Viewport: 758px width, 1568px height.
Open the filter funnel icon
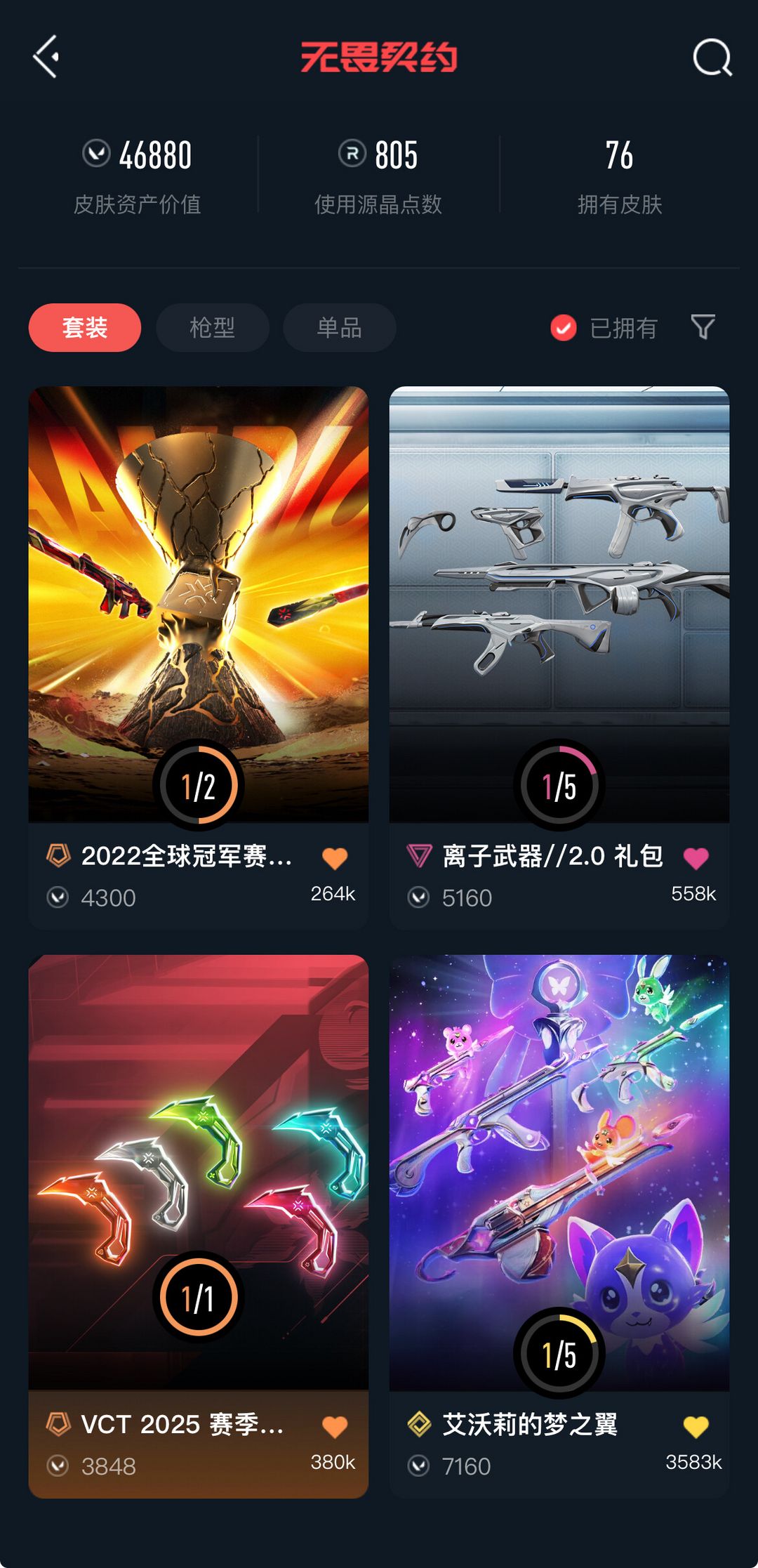(x=704, y=327)
